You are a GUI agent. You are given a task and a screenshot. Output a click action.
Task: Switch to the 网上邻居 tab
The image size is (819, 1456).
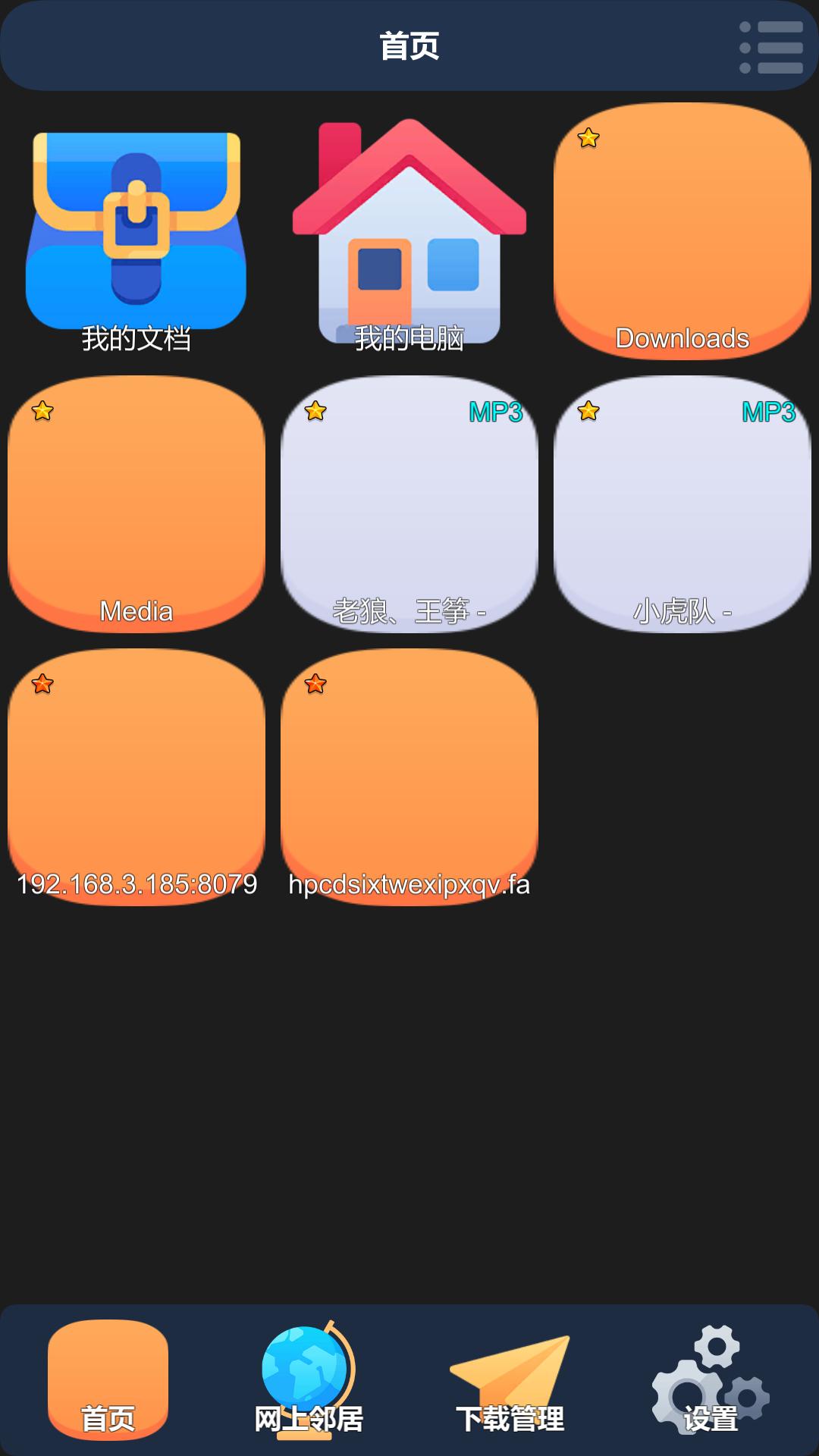[x=308, y=1380]
